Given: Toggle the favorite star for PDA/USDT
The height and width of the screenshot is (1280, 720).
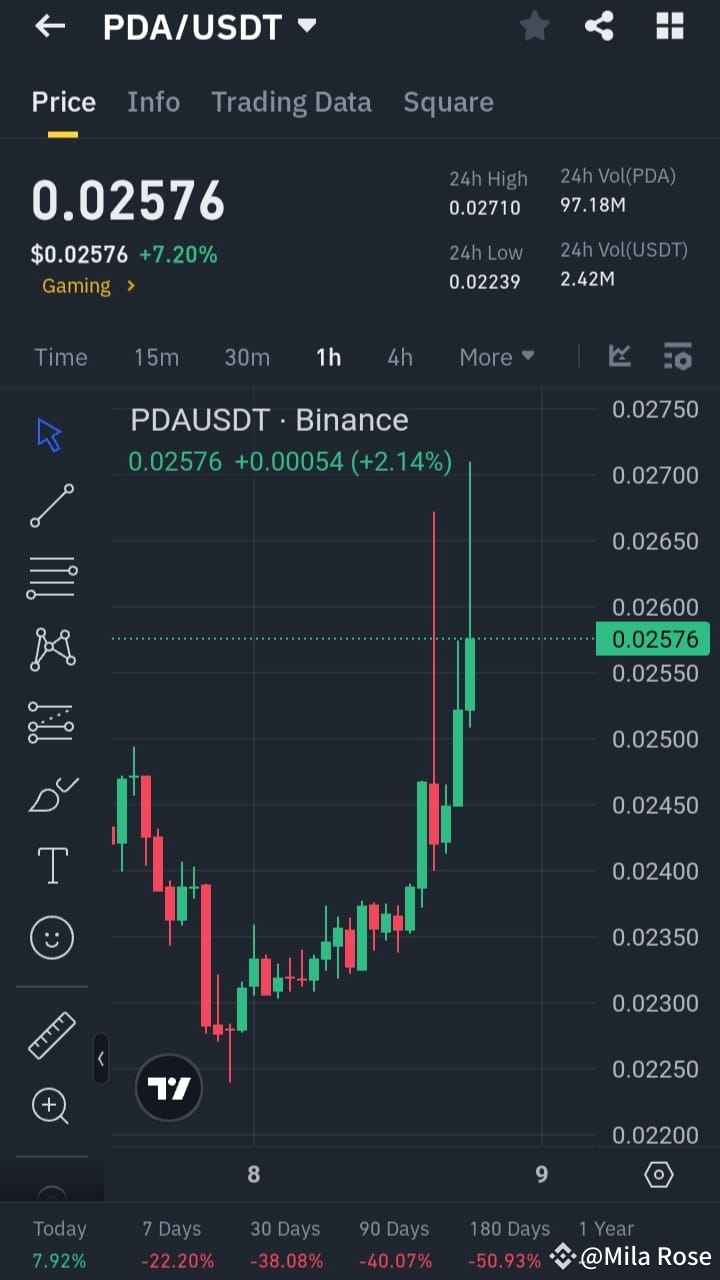Looking at the screenshot, I should (x=534, y=26).
